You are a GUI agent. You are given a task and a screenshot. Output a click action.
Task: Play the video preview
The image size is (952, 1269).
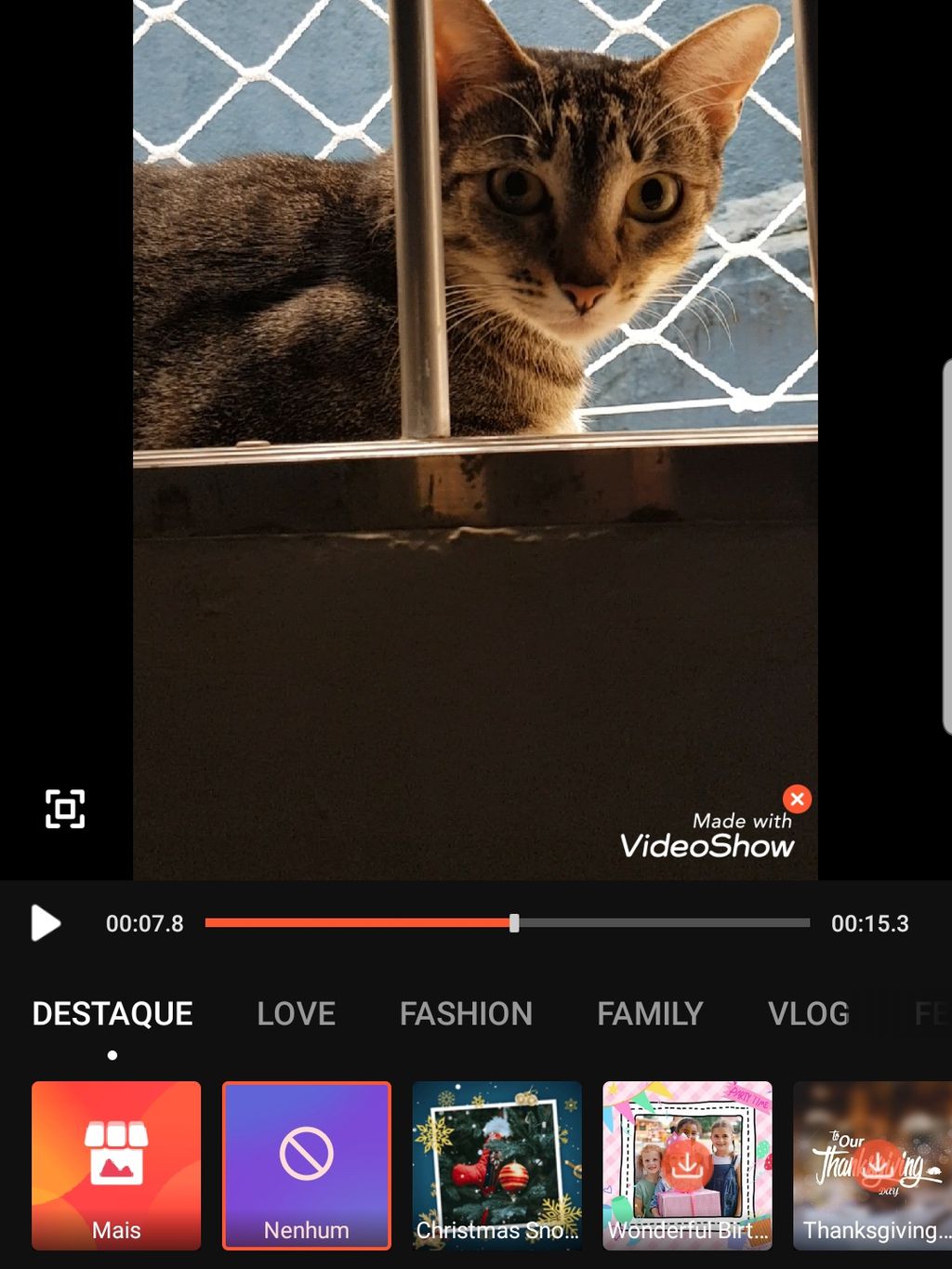pos(45,923)
